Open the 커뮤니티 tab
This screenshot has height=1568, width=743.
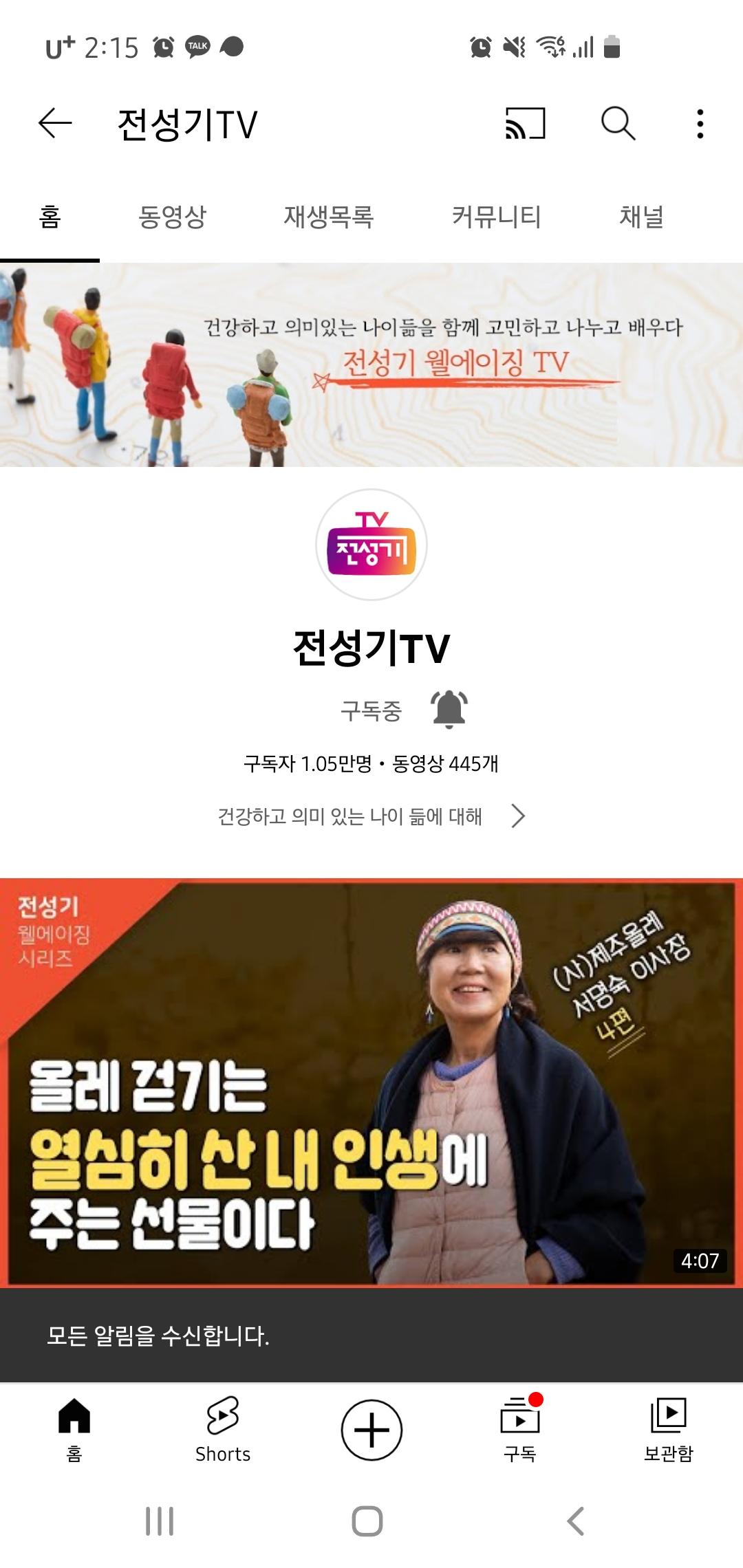click(496, 217)
